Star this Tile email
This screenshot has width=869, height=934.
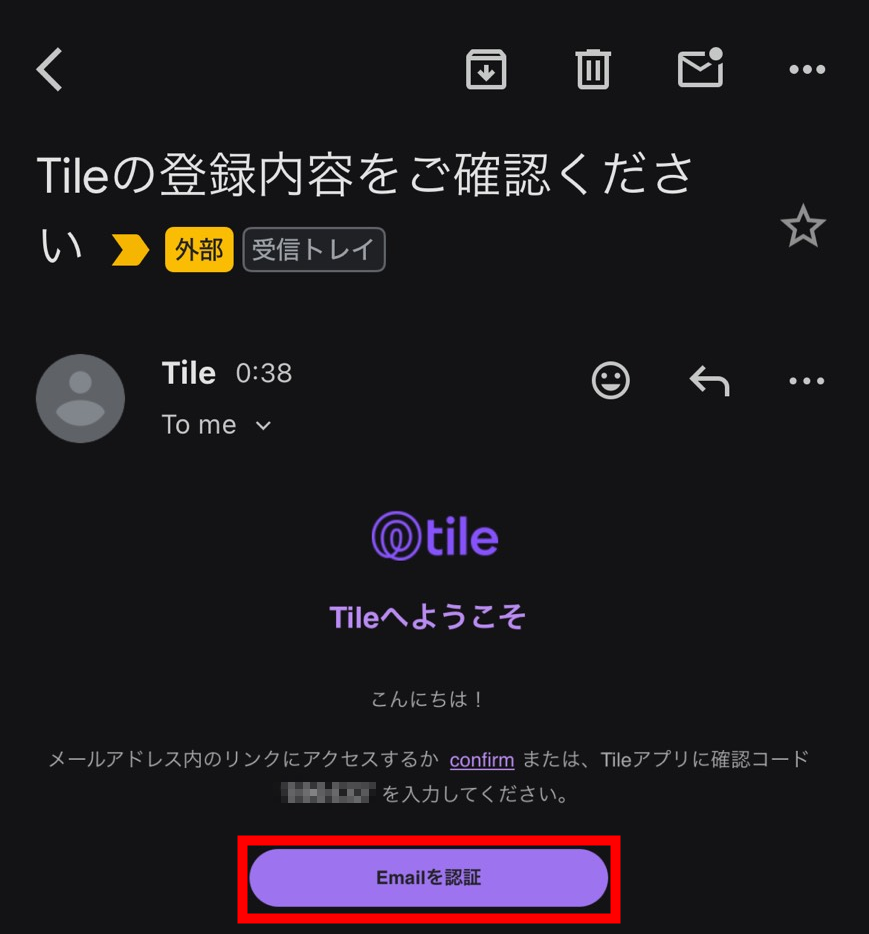click(802, 228)
